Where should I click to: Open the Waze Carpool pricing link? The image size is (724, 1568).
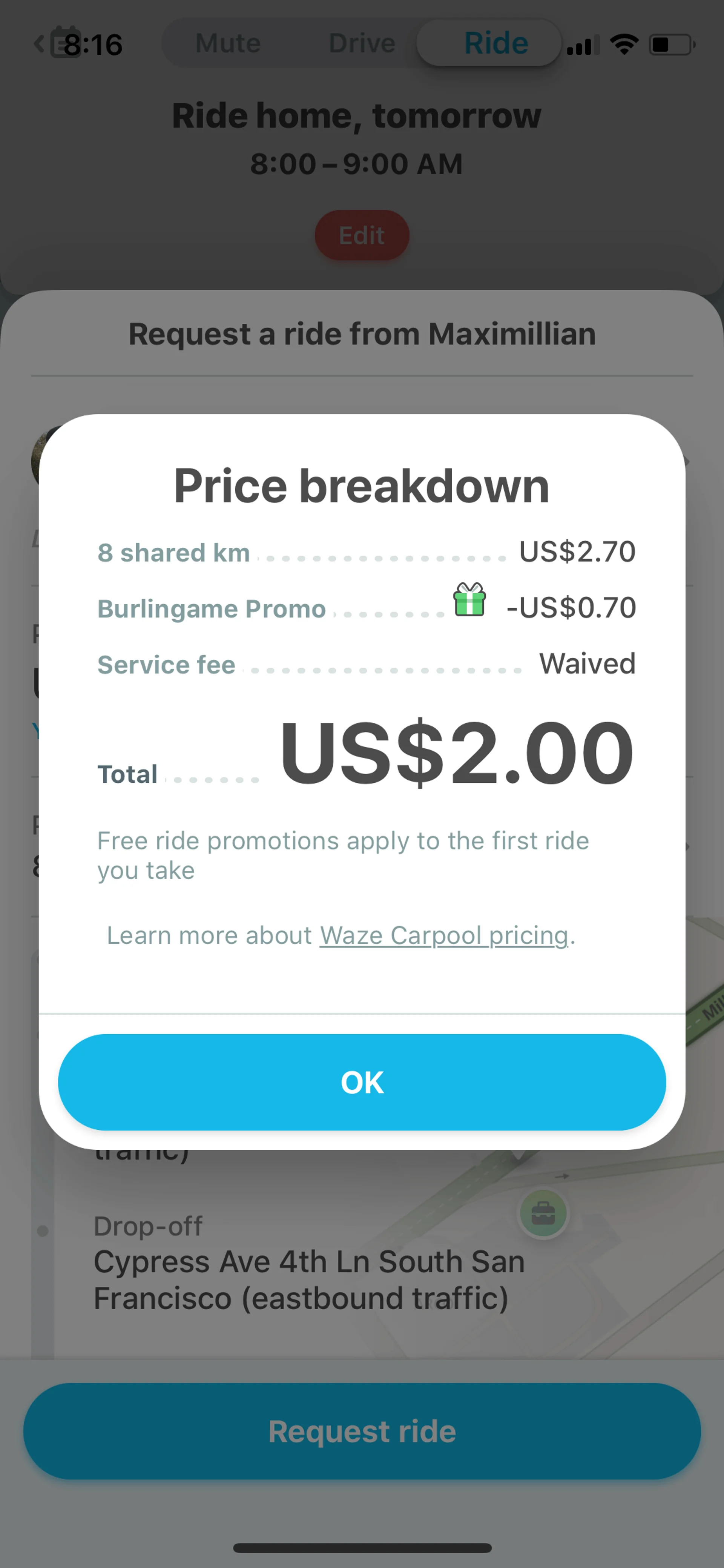click(x=443, y=935)
